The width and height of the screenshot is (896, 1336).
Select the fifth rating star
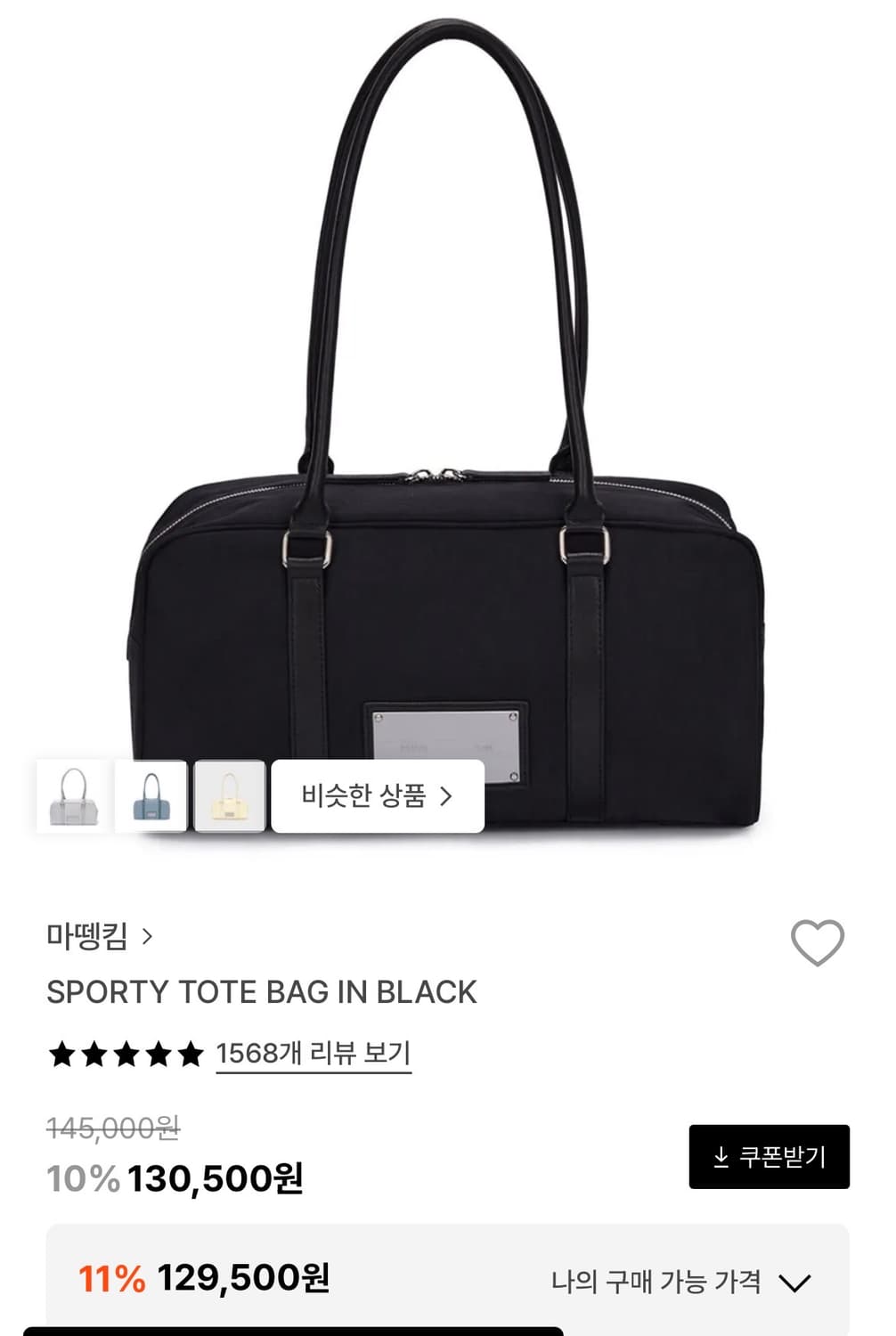click(190, 1055)
